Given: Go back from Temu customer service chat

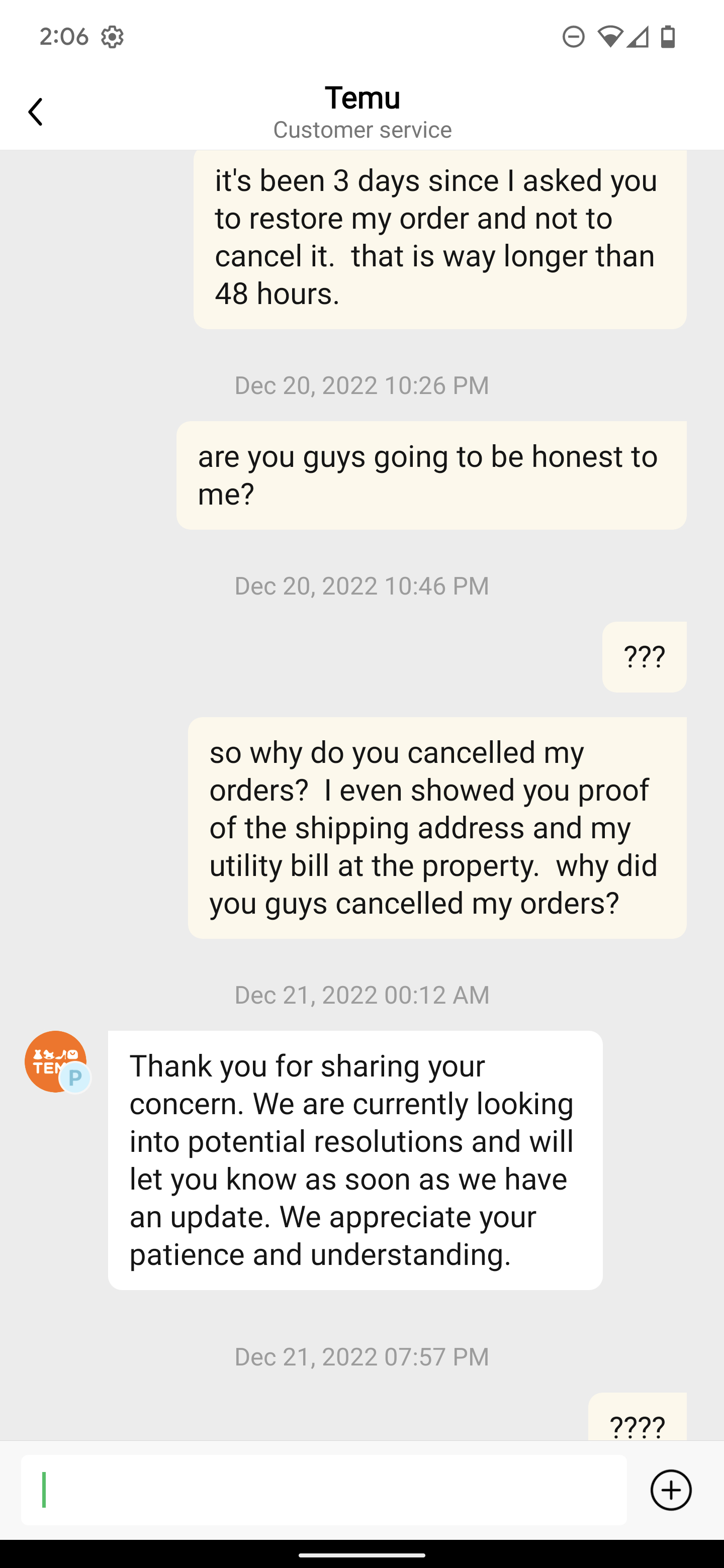Looking at the screenshot, I should pyautogui.click(x=35, y=112).
